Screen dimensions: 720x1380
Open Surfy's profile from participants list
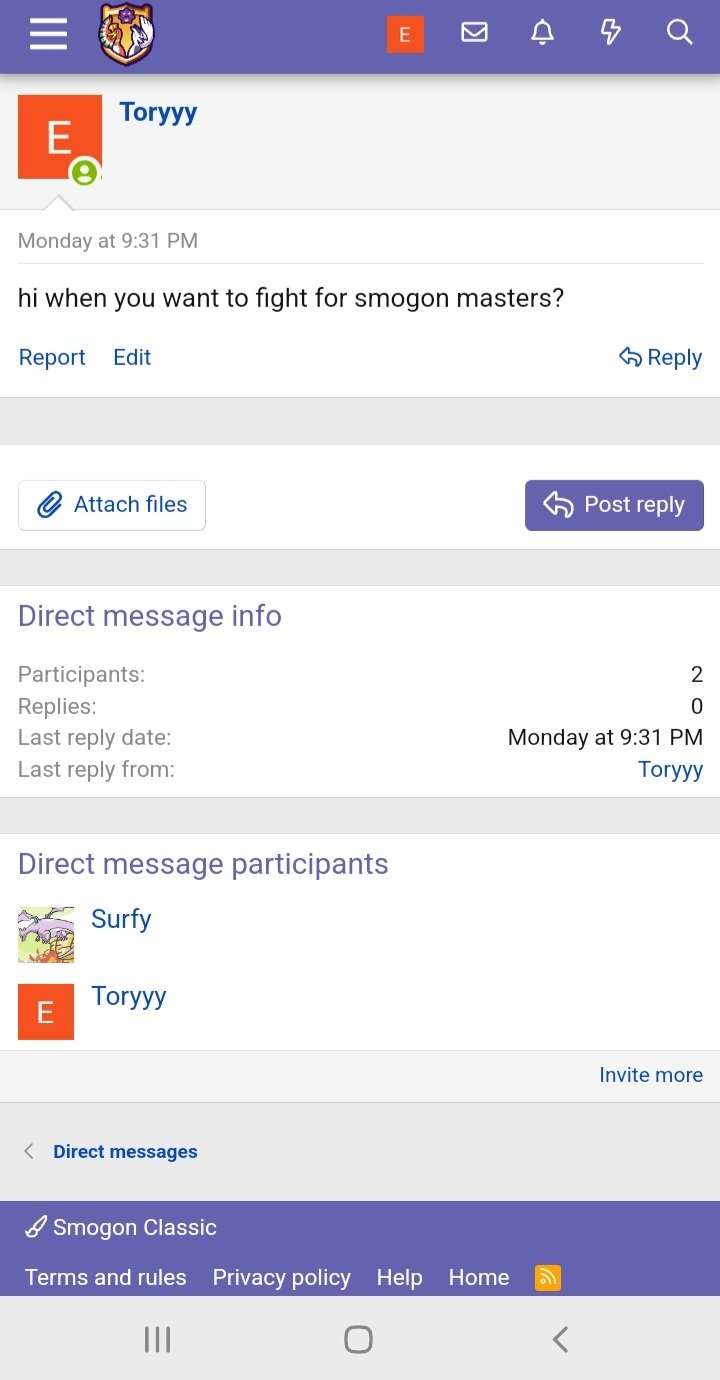coord(121,919)
